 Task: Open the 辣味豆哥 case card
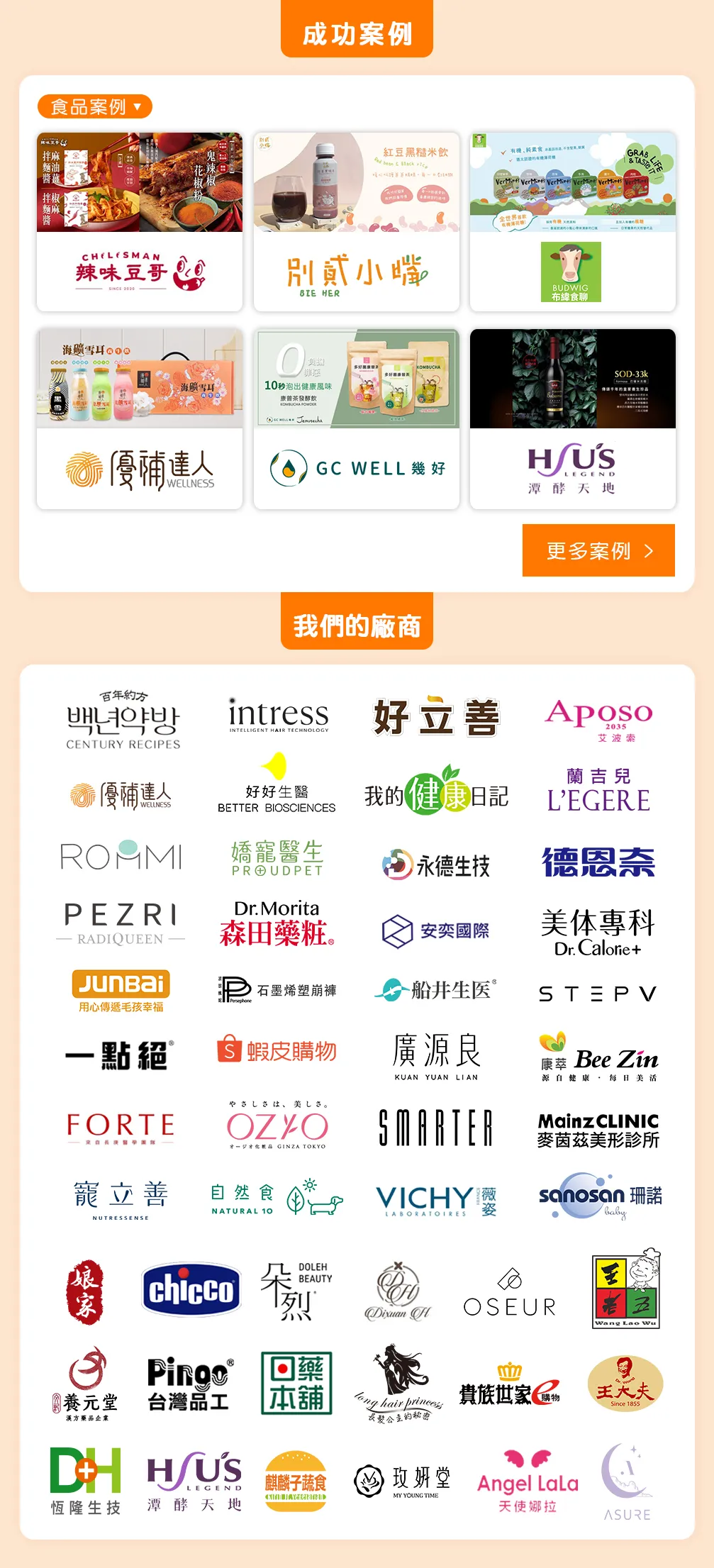pyautogui.click(x=140, y=222)
